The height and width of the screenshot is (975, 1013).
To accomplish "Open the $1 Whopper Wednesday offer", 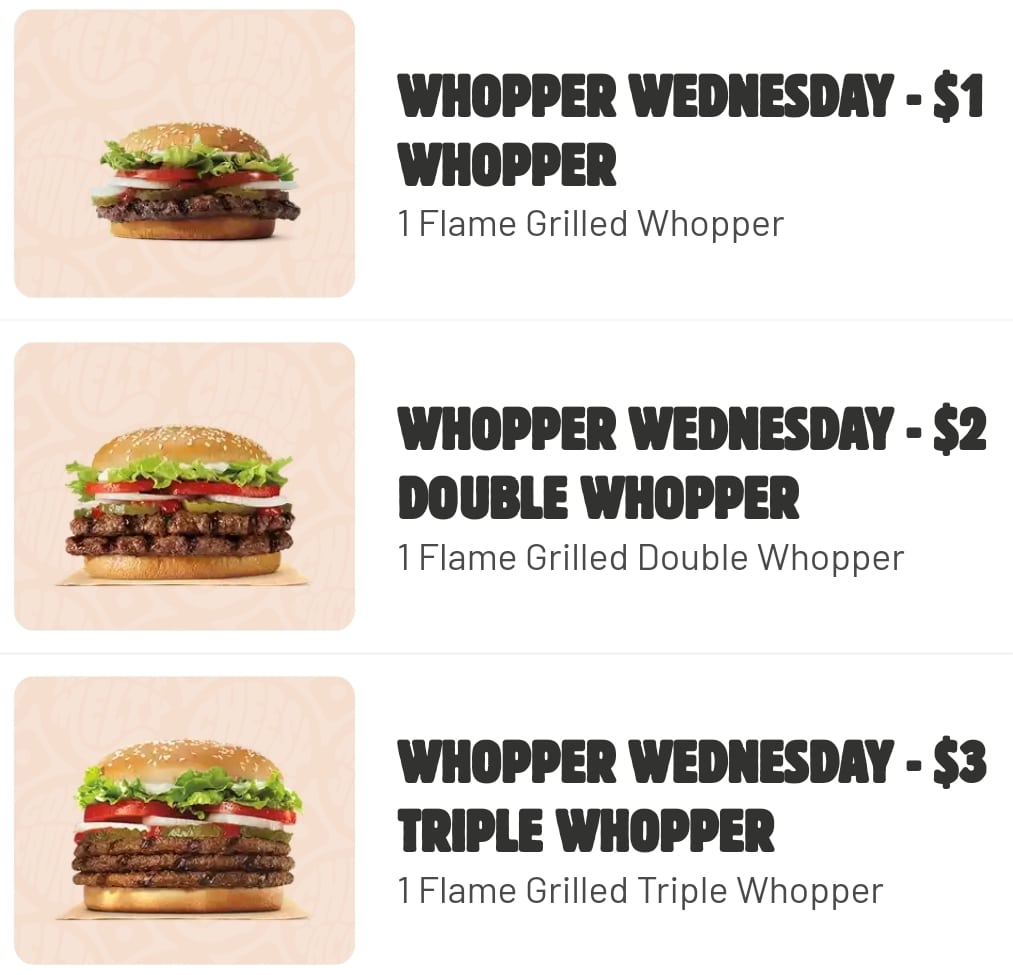I will tap(690, 130).
